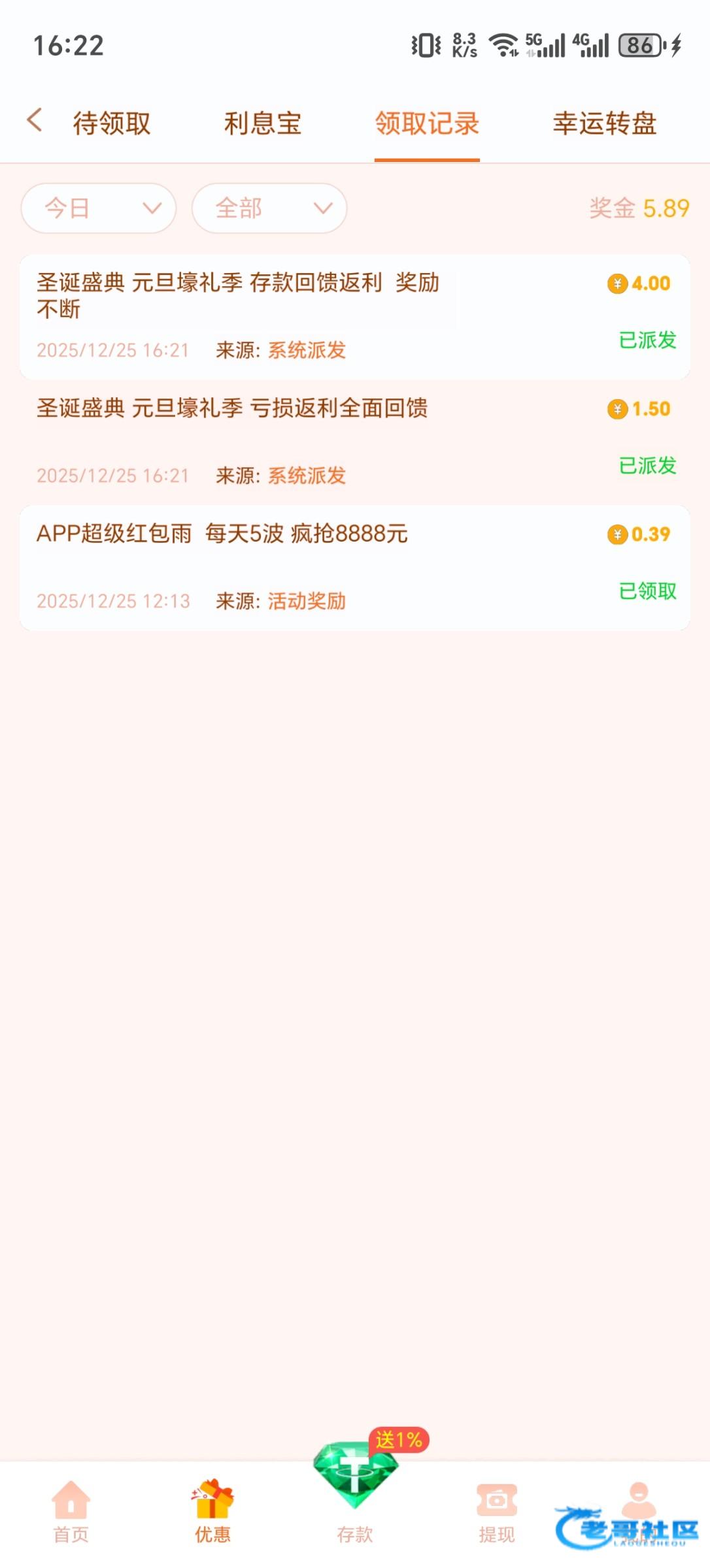Open the APP超级红包雨 0.39 record
The height and width of the screenshot is (1568, 710).
[354, 567]
